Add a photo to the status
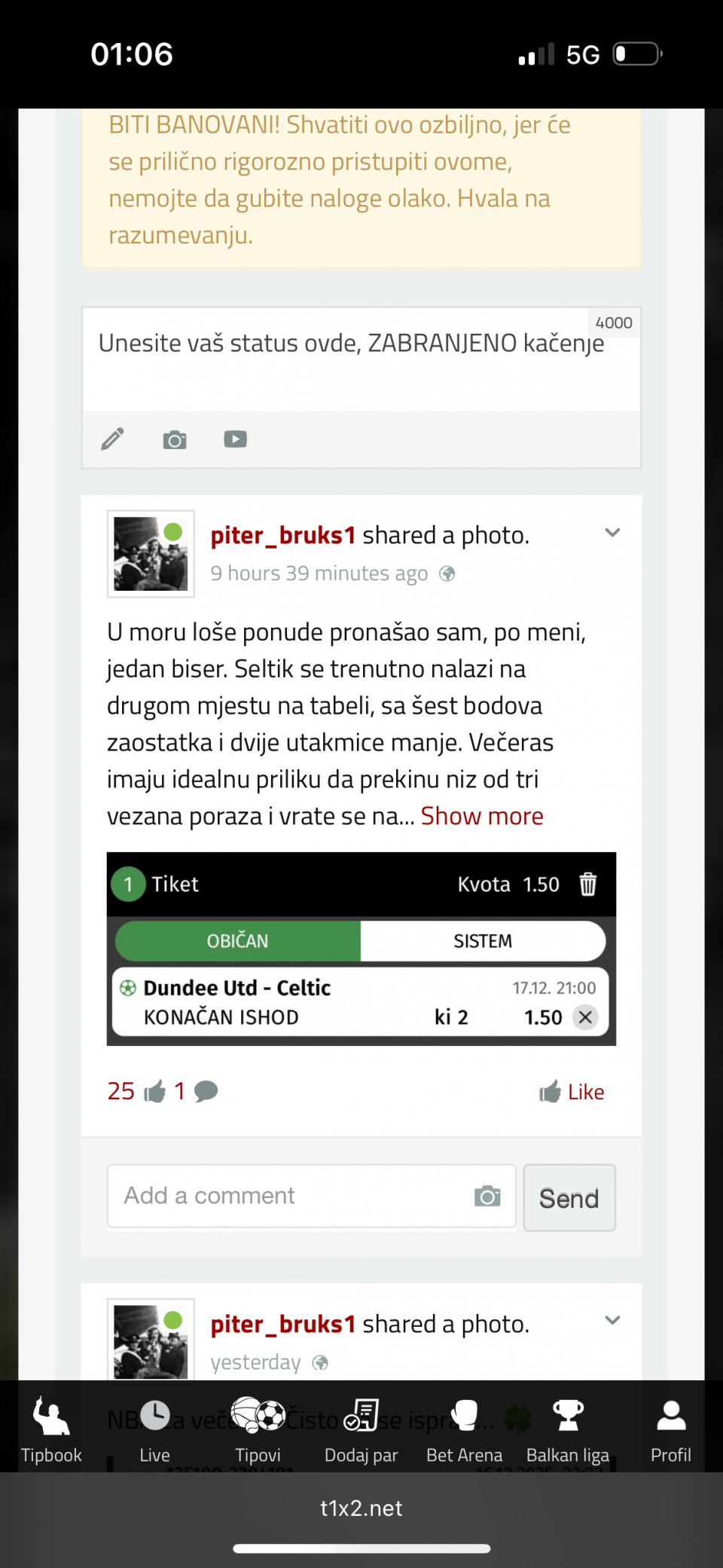Image resolution: width=723 pixels, height=1568 pixels. 175,439
